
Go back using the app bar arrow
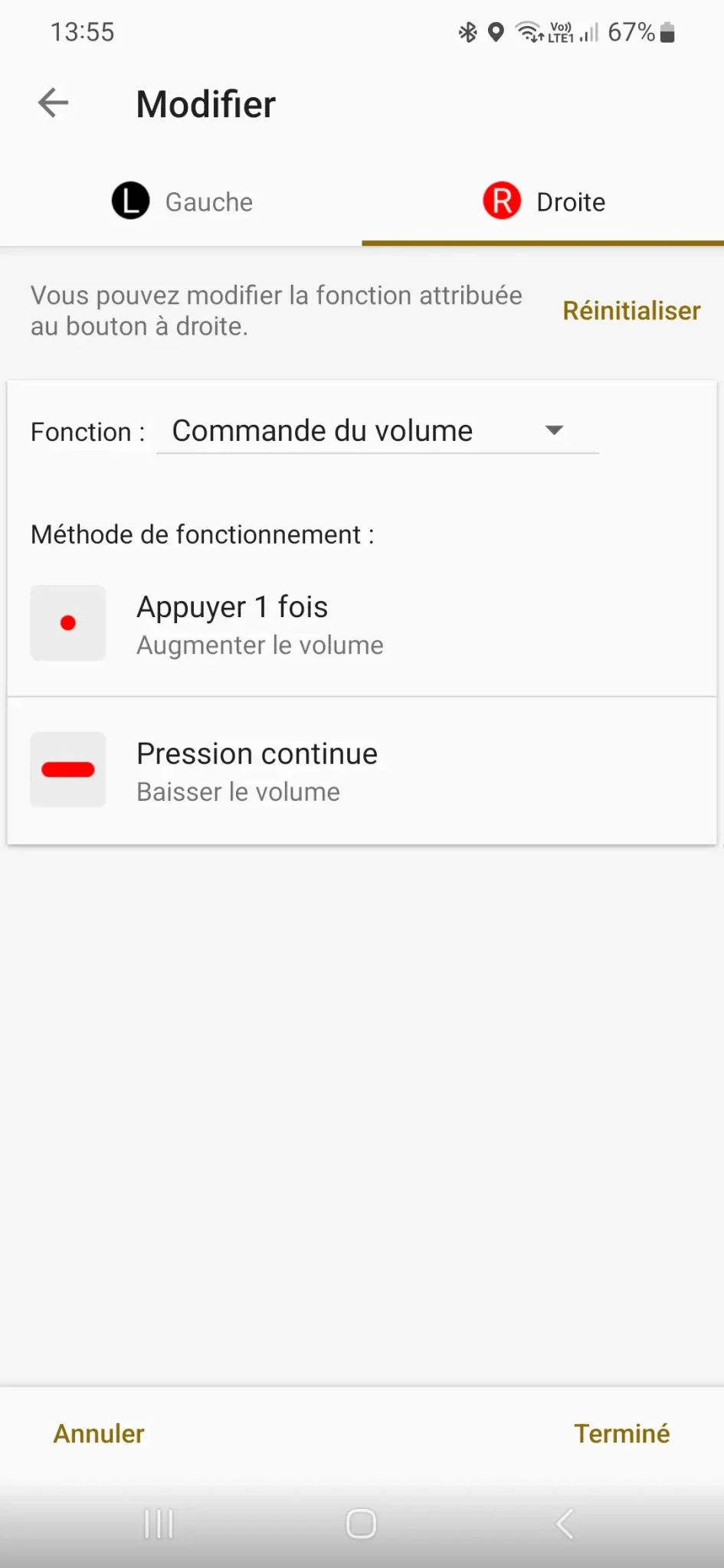[x=54, y=103]
